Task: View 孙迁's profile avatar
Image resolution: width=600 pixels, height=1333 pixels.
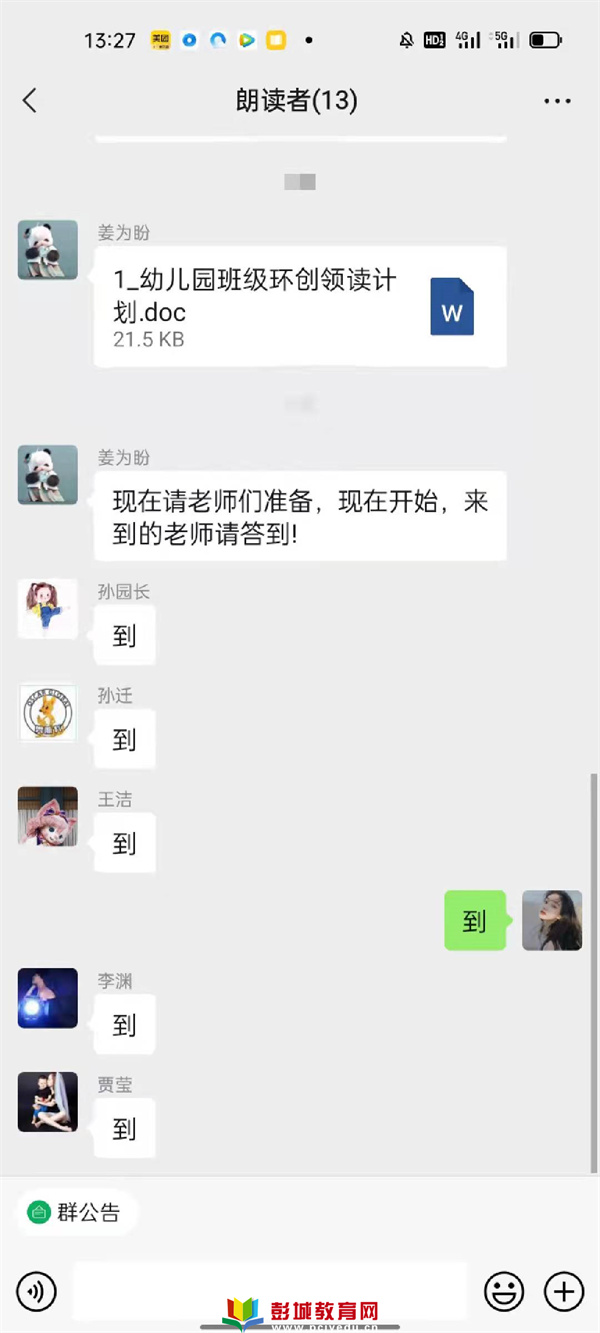Action: (48, 713)
